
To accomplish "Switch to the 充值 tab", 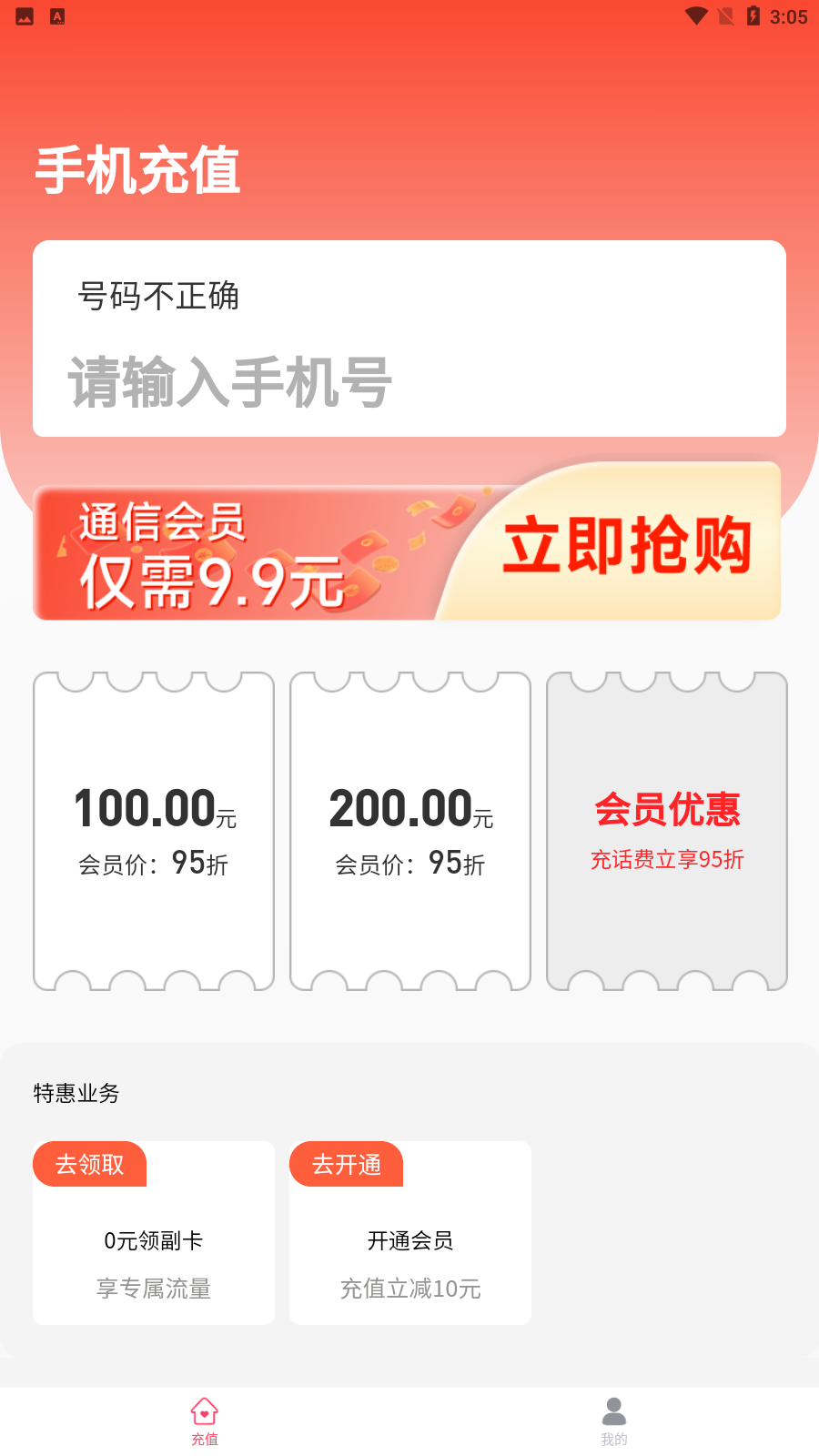I will (x=205, y=1421).
